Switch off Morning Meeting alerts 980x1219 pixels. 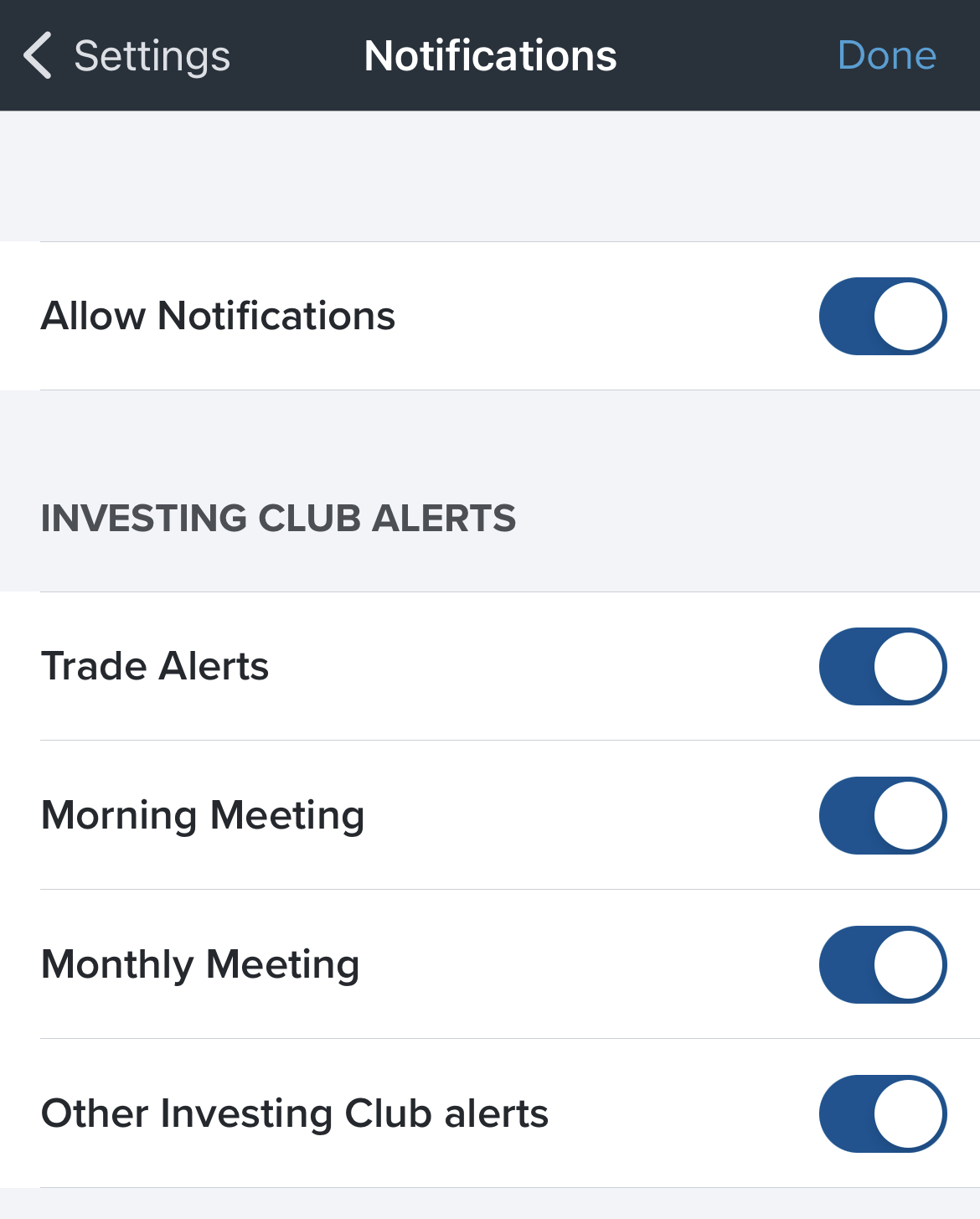click(882, 815)
